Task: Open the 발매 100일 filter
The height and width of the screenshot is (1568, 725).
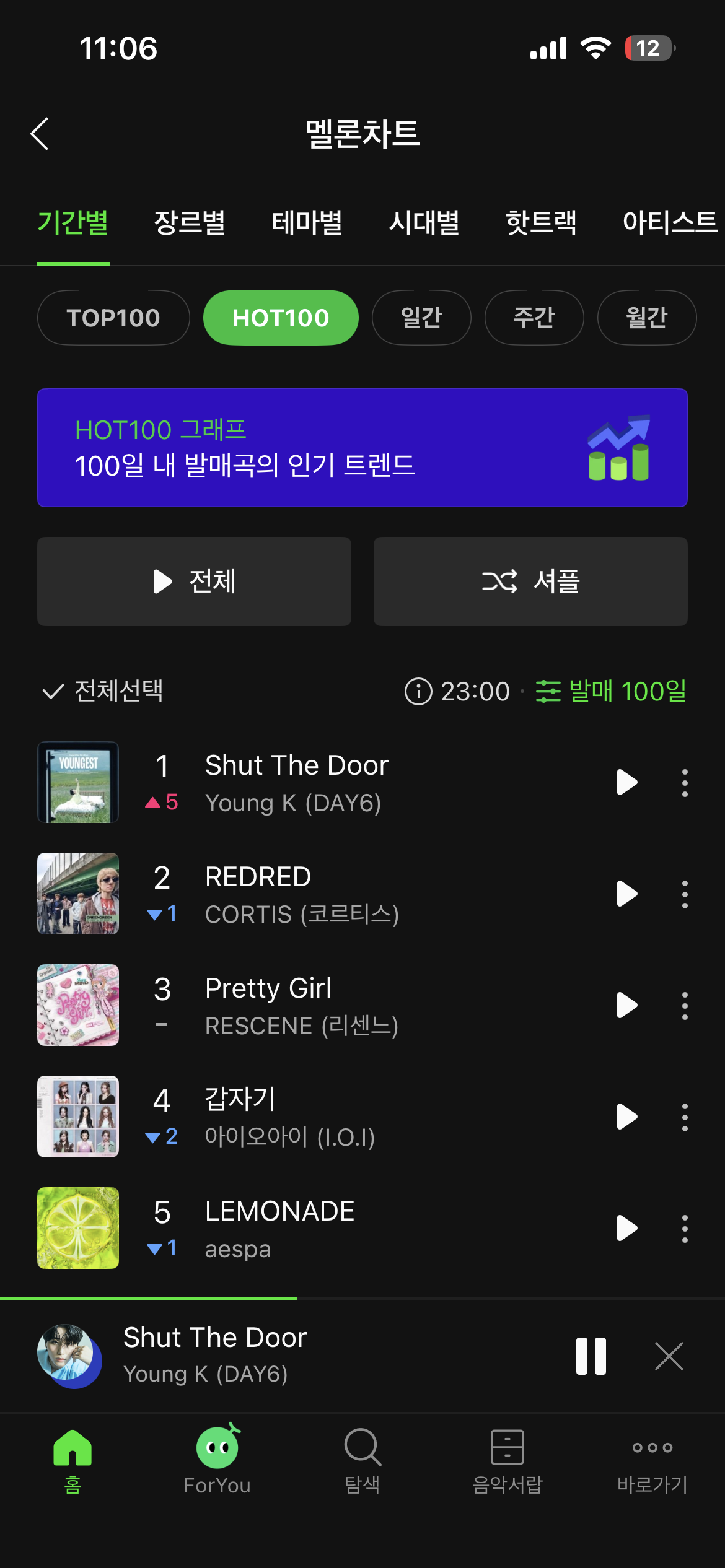Action: [611, 691]
